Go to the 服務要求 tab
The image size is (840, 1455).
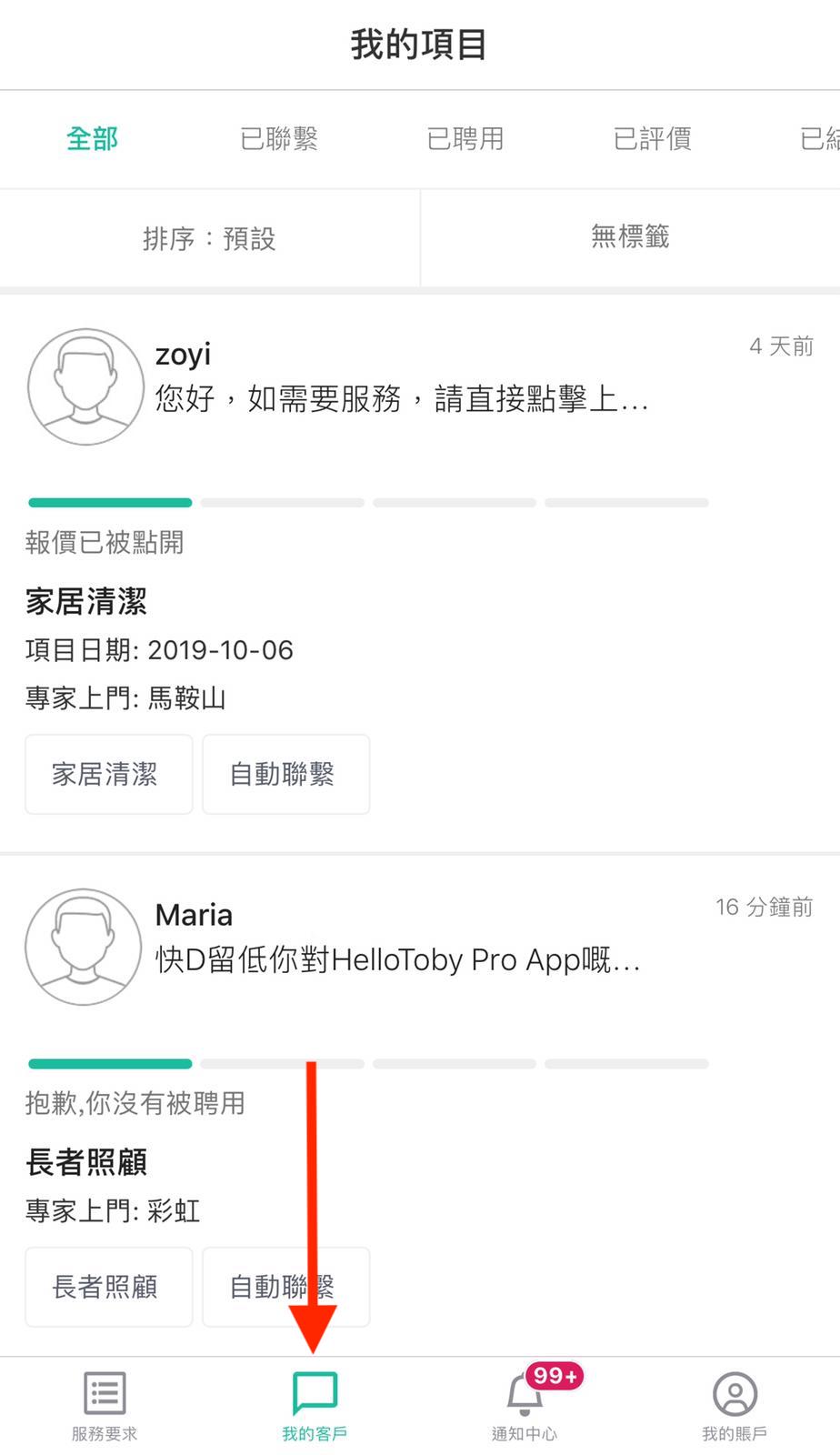click(x=105, y=1406)
